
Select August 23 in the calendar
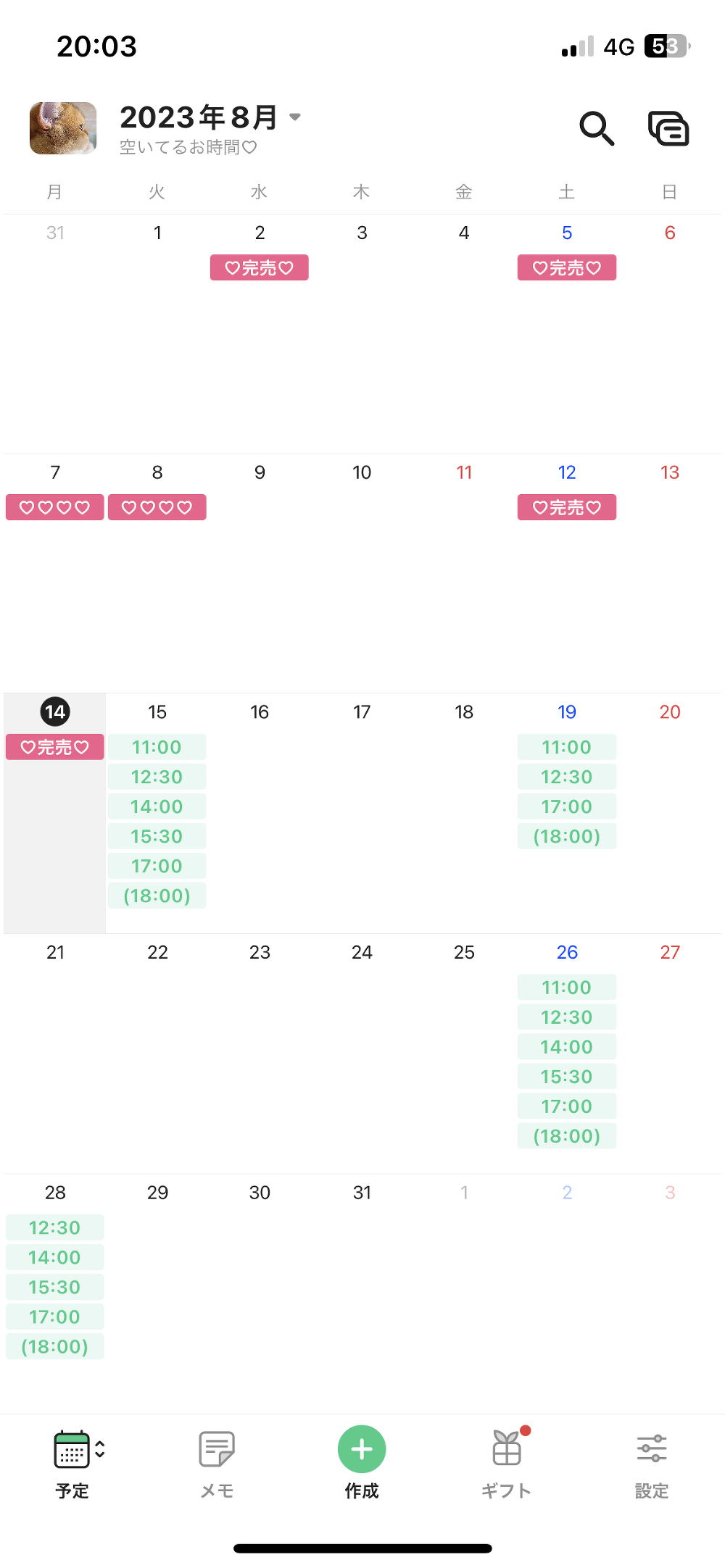(260, 952)
